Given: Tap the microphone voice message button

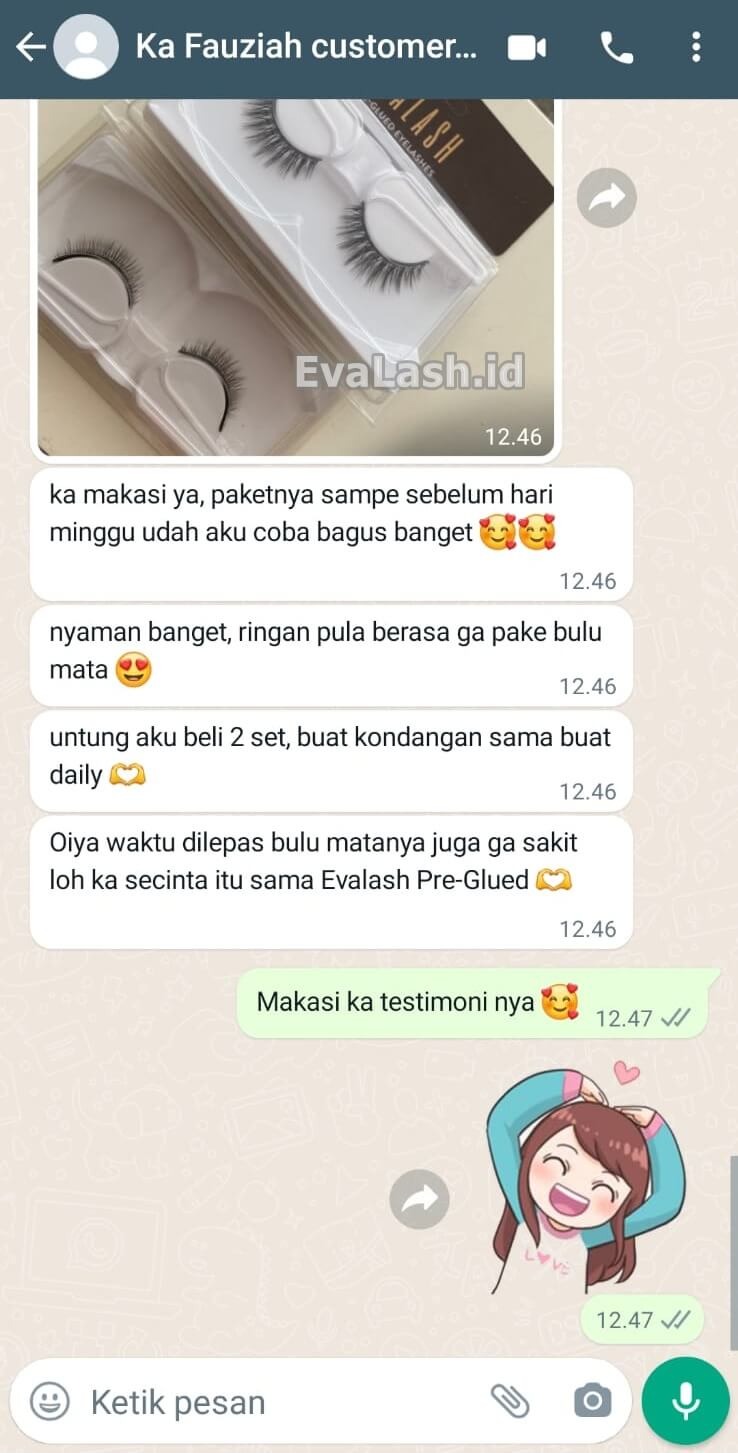Looking at the screenshot, I should tap(685, 1401).
